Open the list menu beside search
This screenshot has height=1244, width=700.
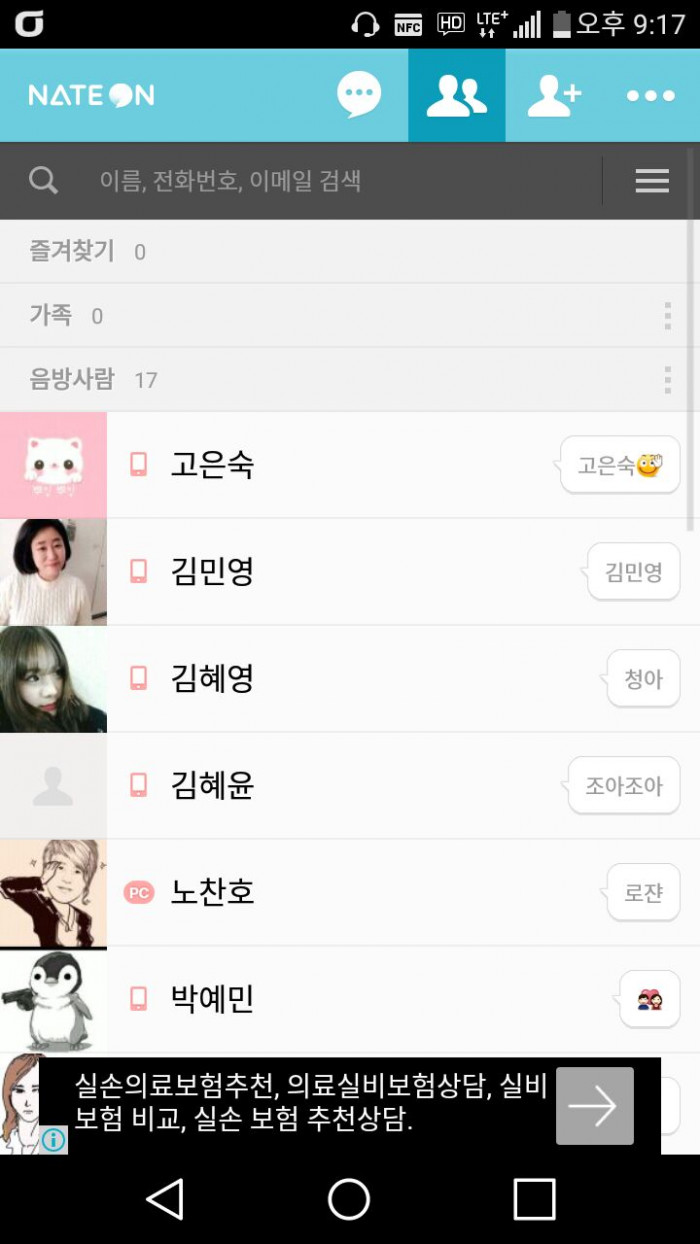click(652, 181)
